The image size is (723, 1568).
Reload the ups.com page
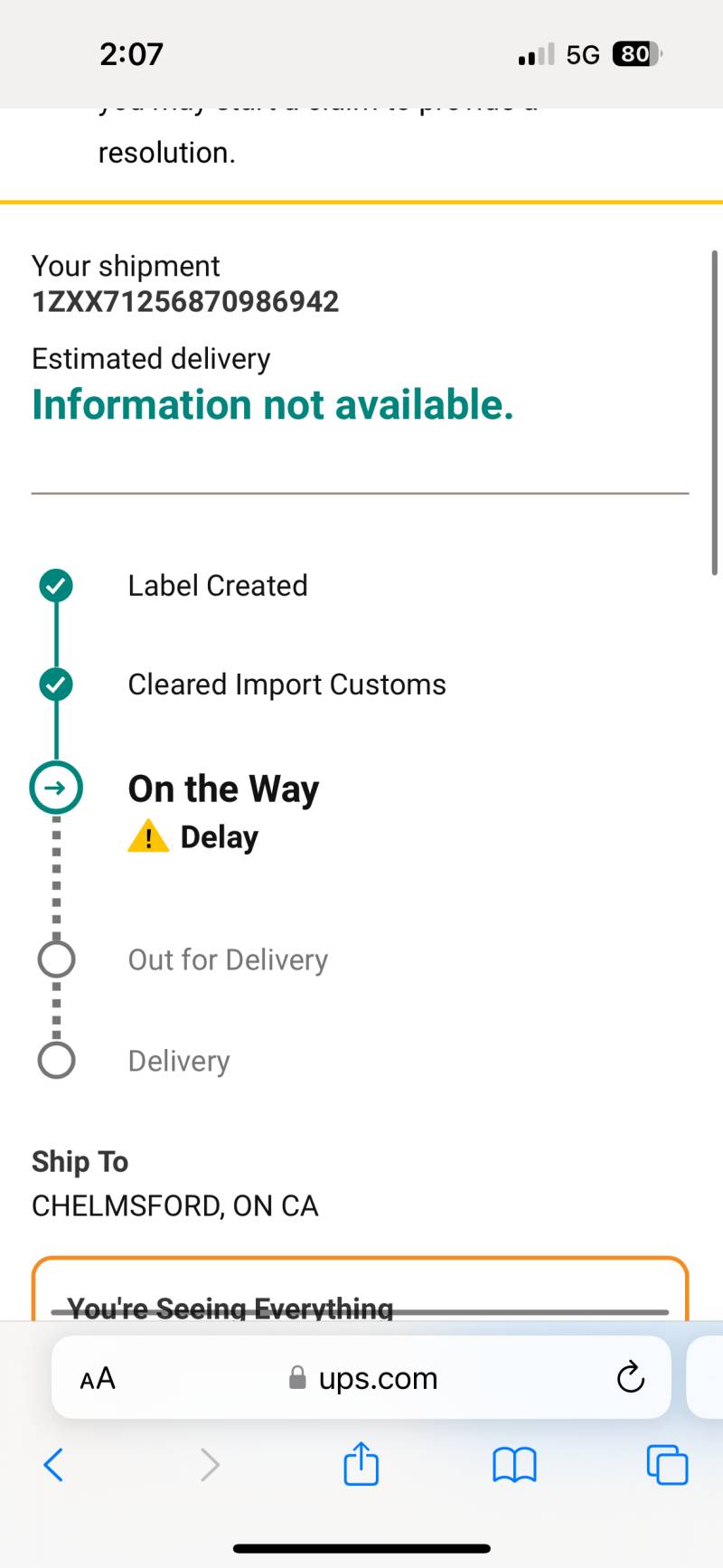630,1377
